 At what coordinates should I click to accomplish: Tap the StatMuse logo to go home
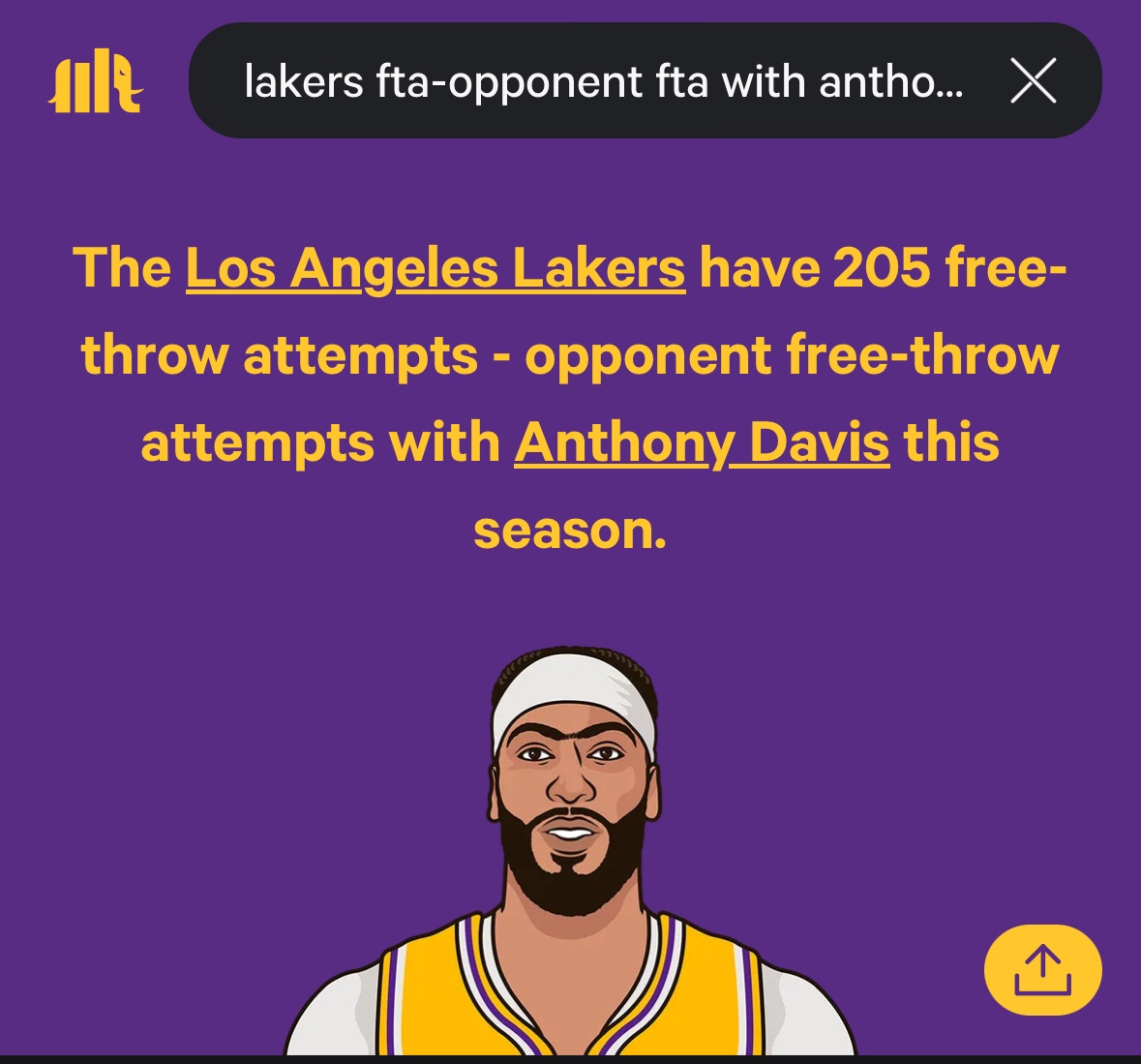point(95,81)
